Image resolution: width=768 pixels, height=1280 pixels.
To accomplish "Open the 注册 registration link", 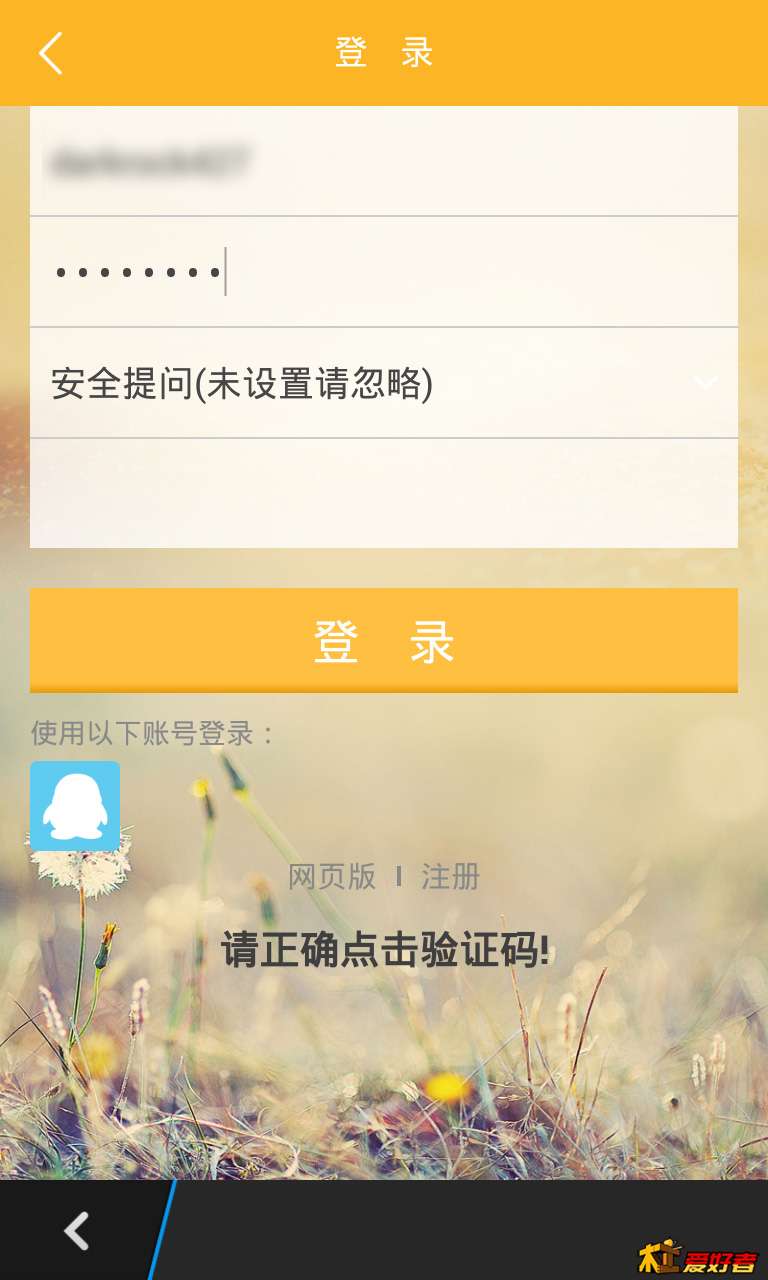I will [x=450, y=877].
